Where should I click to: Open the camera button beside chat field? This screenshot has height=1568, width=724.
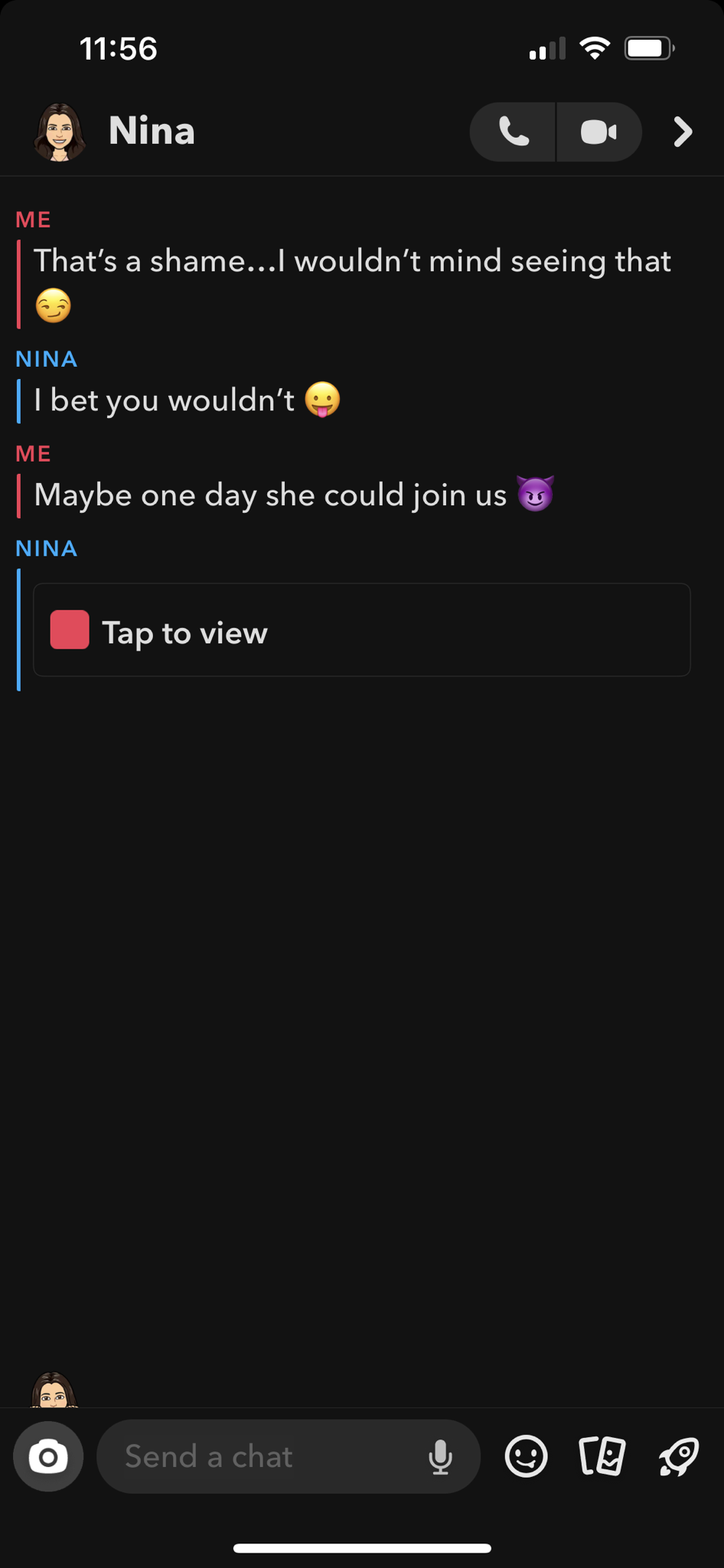tap(48, 1456)
